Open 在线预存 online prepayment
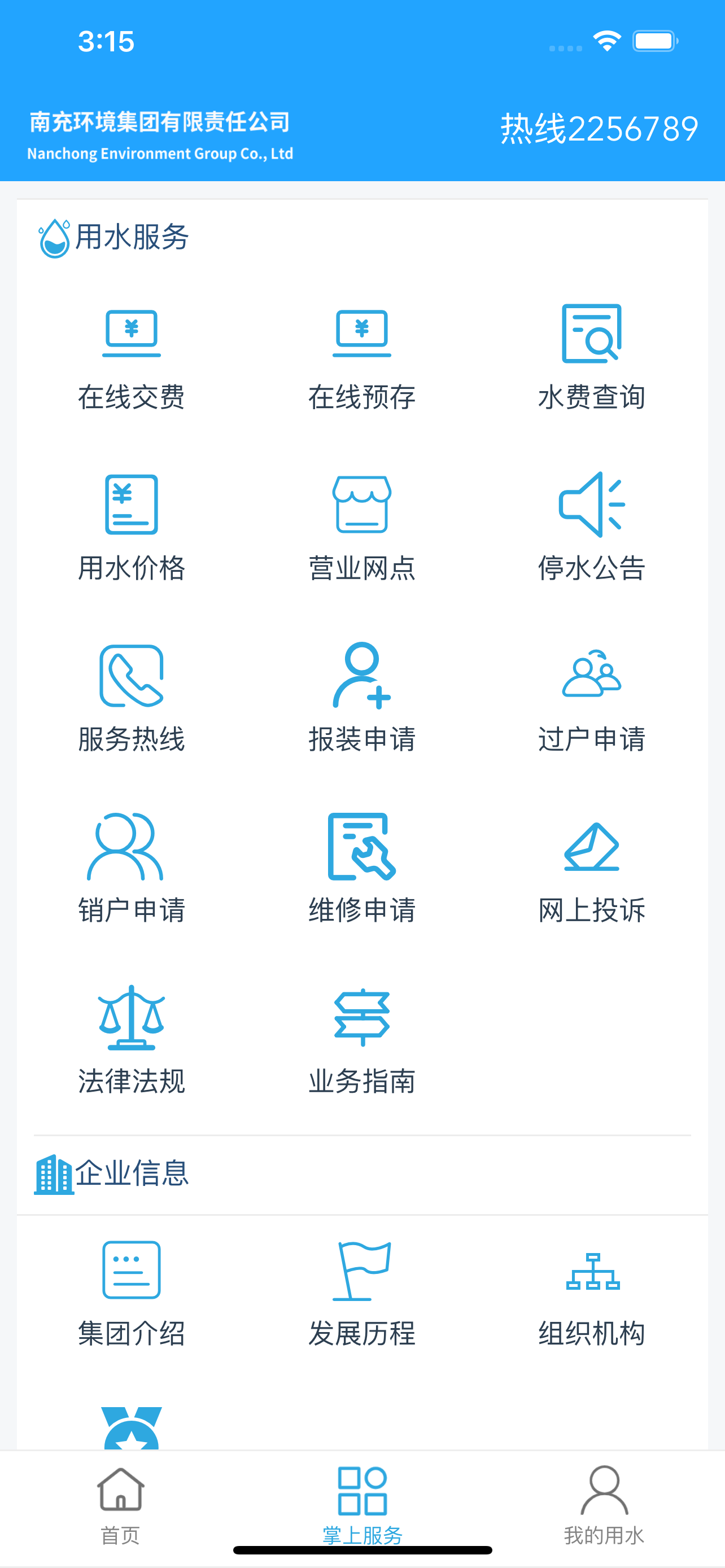 tap(361, 359)
